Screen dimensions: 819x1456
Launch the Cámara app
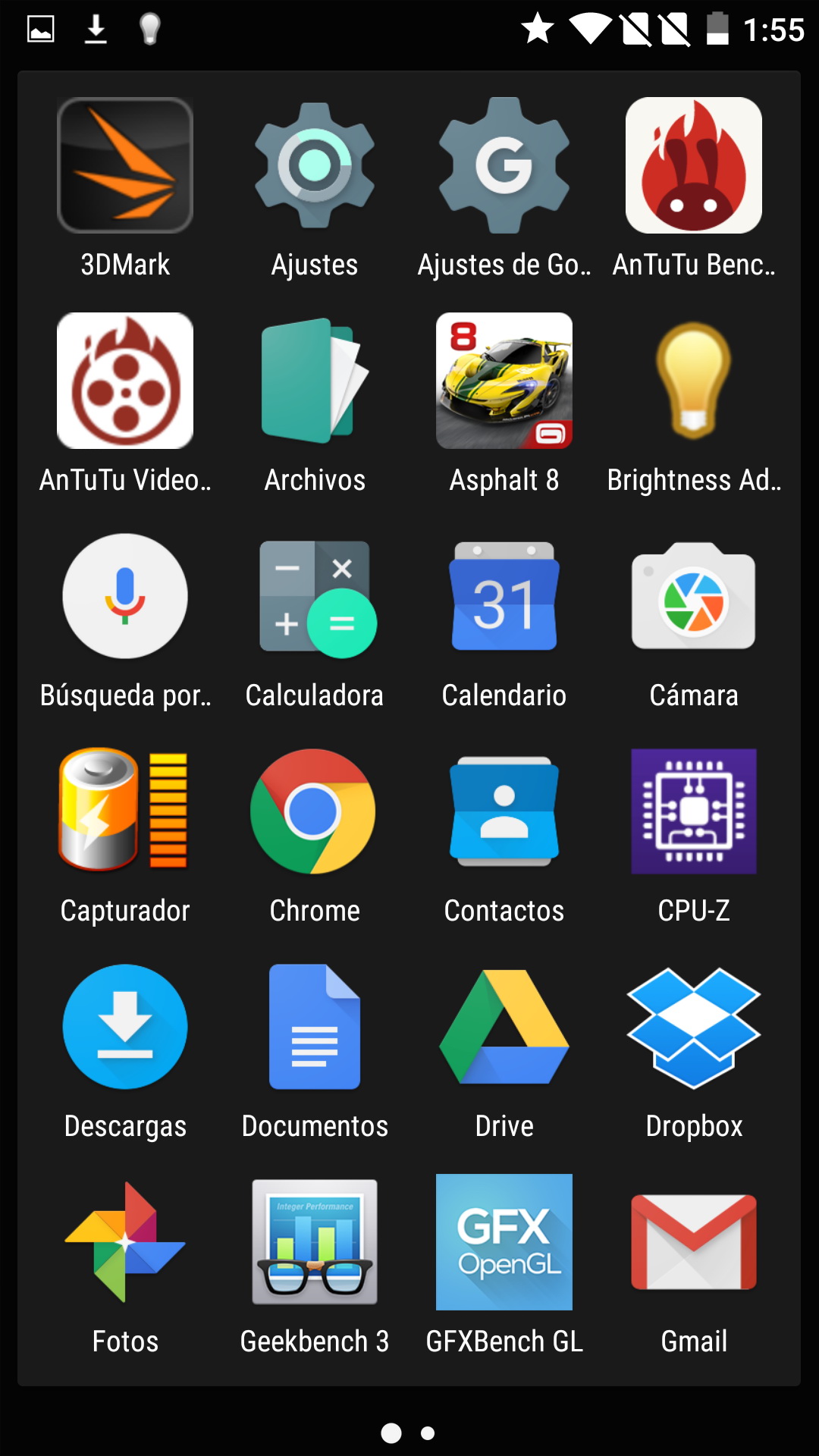[x=694, y=596]
